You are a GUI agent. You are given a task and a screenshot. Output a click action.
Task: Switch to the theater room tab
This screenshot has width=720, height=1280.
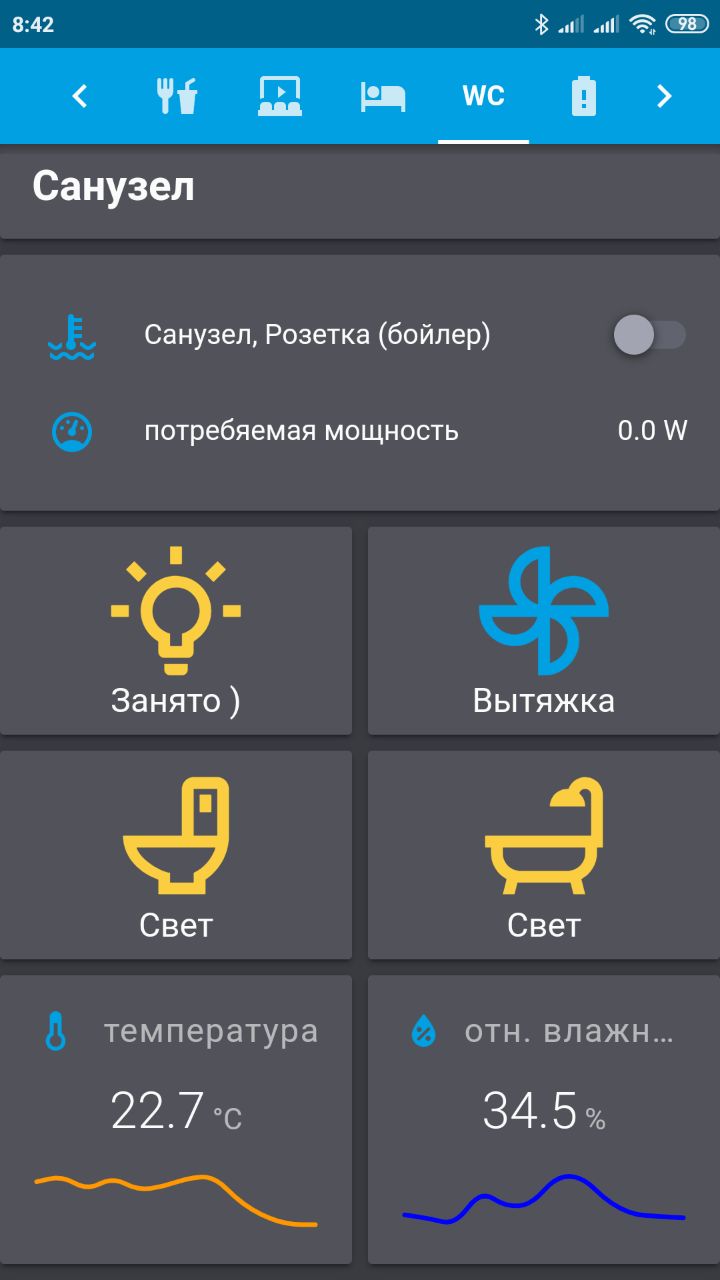280,96
